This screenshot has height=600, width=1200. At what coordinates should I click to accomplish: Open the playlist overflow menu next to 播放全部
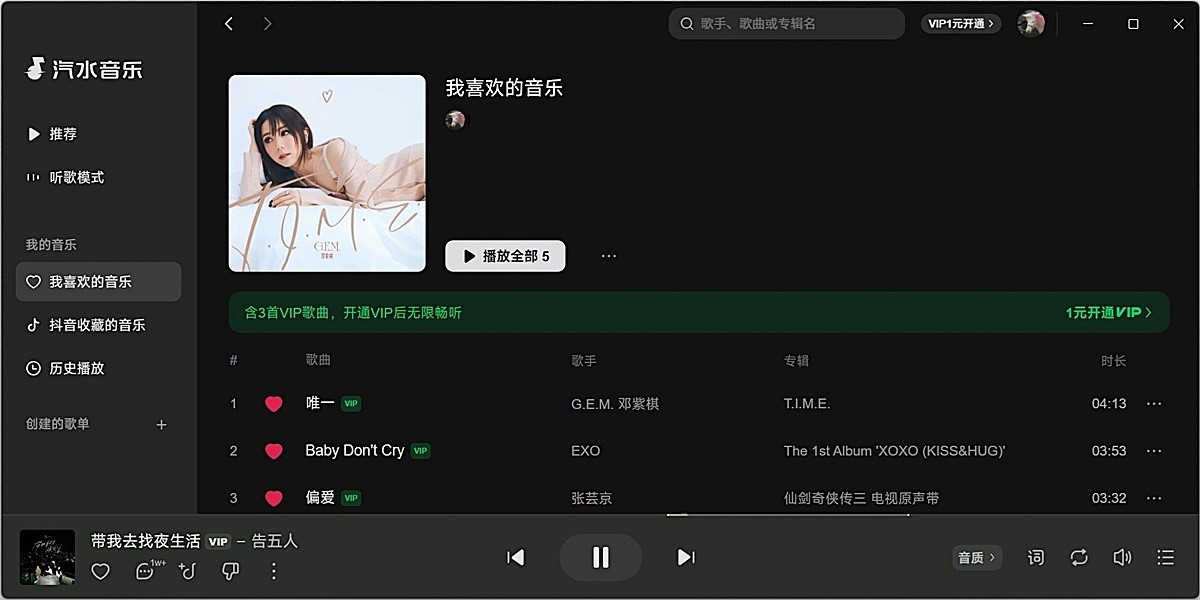[x=609, y=256]
